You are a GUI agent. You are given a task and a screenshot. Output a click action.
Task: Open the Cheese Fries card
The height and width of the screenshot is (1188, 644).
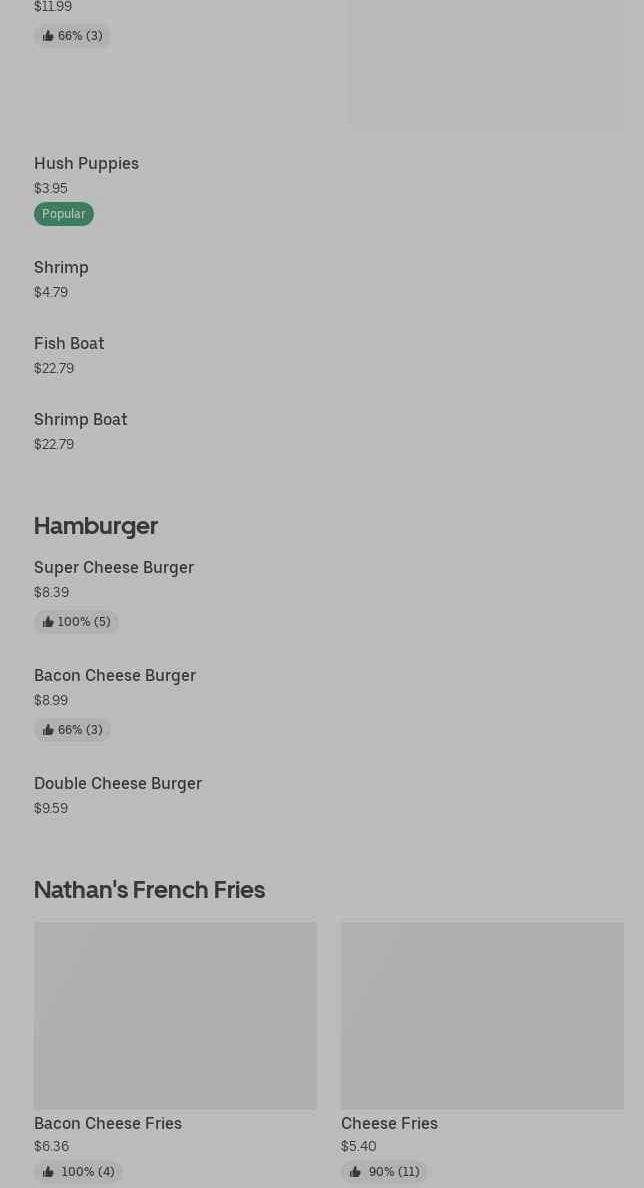[x=482, y=1016]
